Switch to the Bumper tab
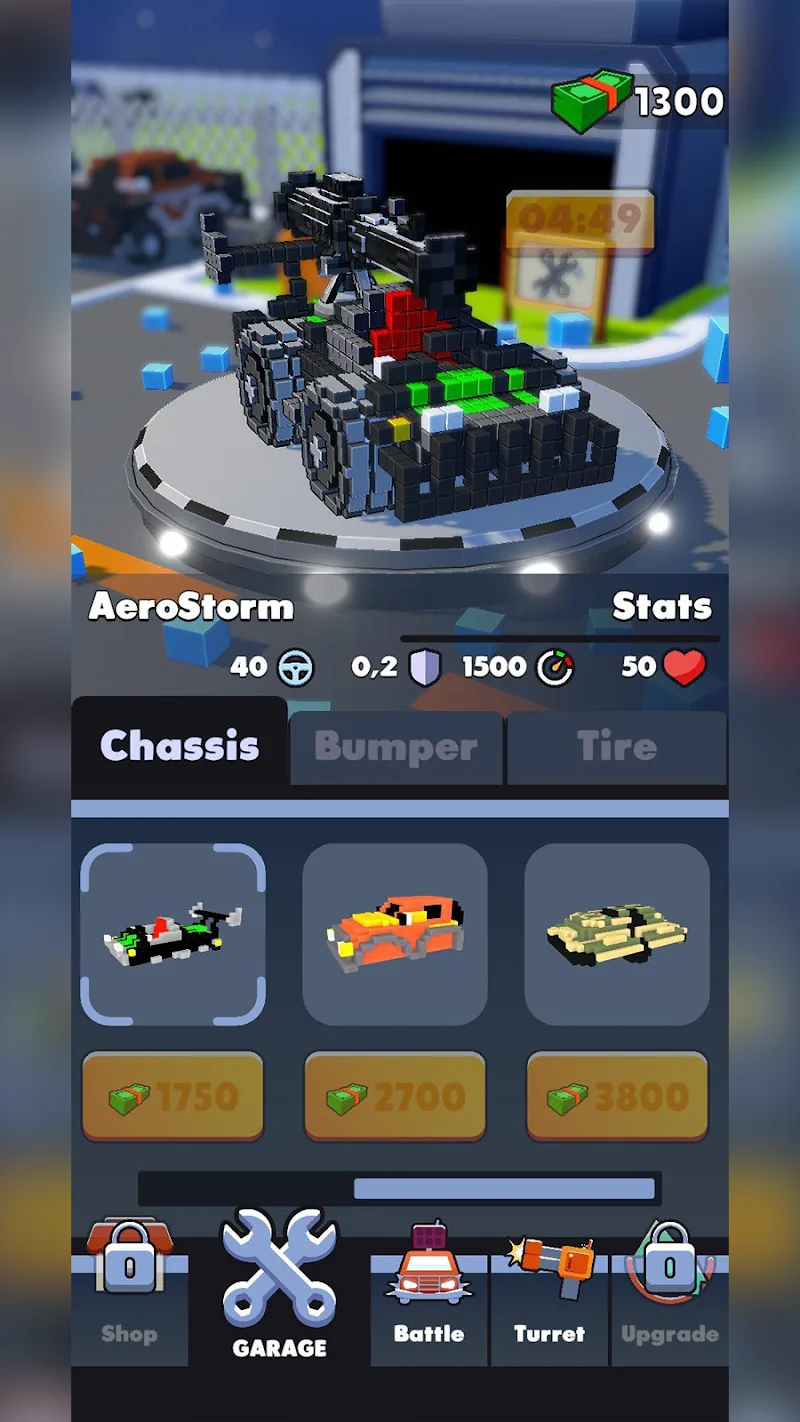800x1422 pixels. [396, 747]
